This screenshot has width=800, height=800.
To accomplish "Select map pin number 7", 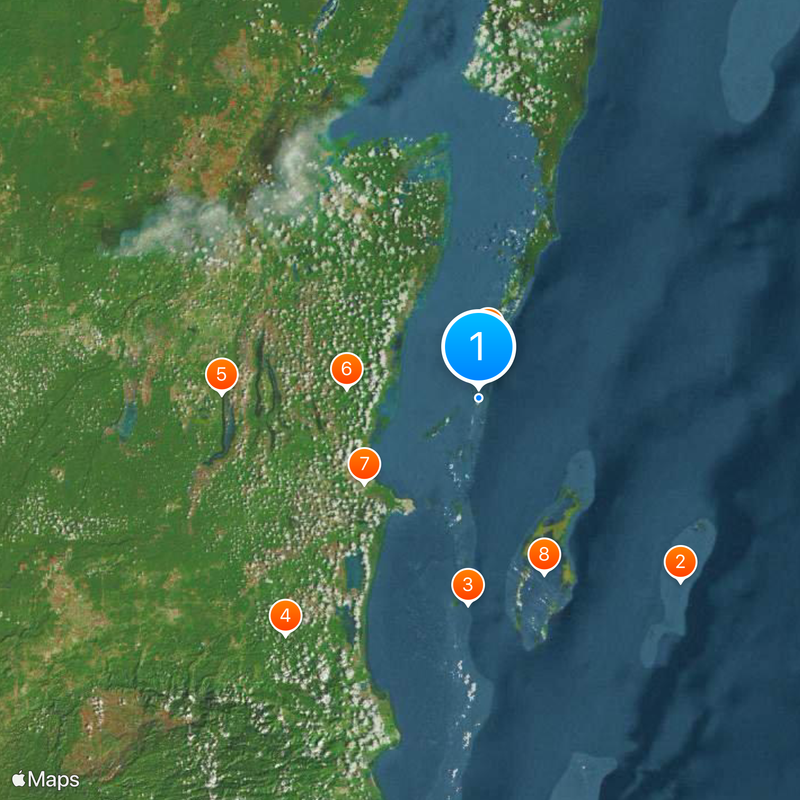I will coord(364,464).
